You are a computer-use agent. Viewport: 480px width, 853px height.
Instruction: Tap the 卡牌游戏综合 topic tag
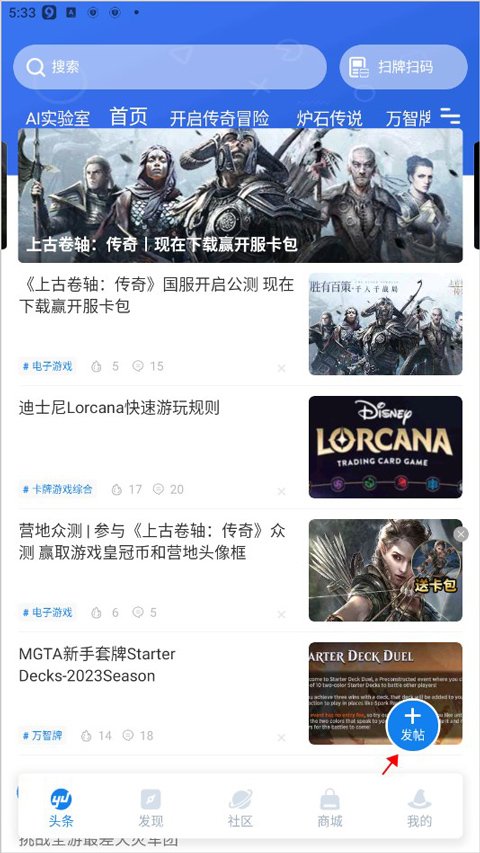[x=57, y=489]
